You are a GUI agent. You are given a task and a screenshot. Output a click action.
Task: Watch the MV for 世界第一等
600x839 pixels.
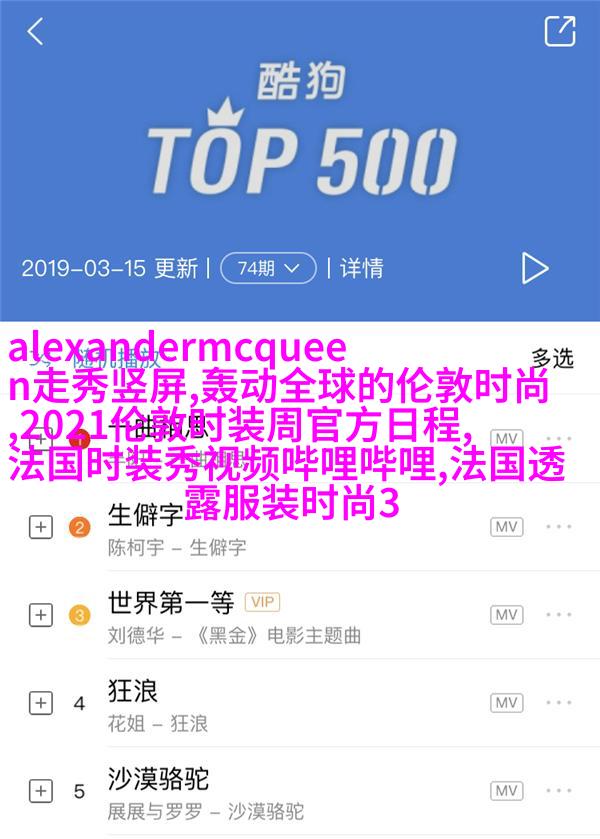(x=506, y=615)
